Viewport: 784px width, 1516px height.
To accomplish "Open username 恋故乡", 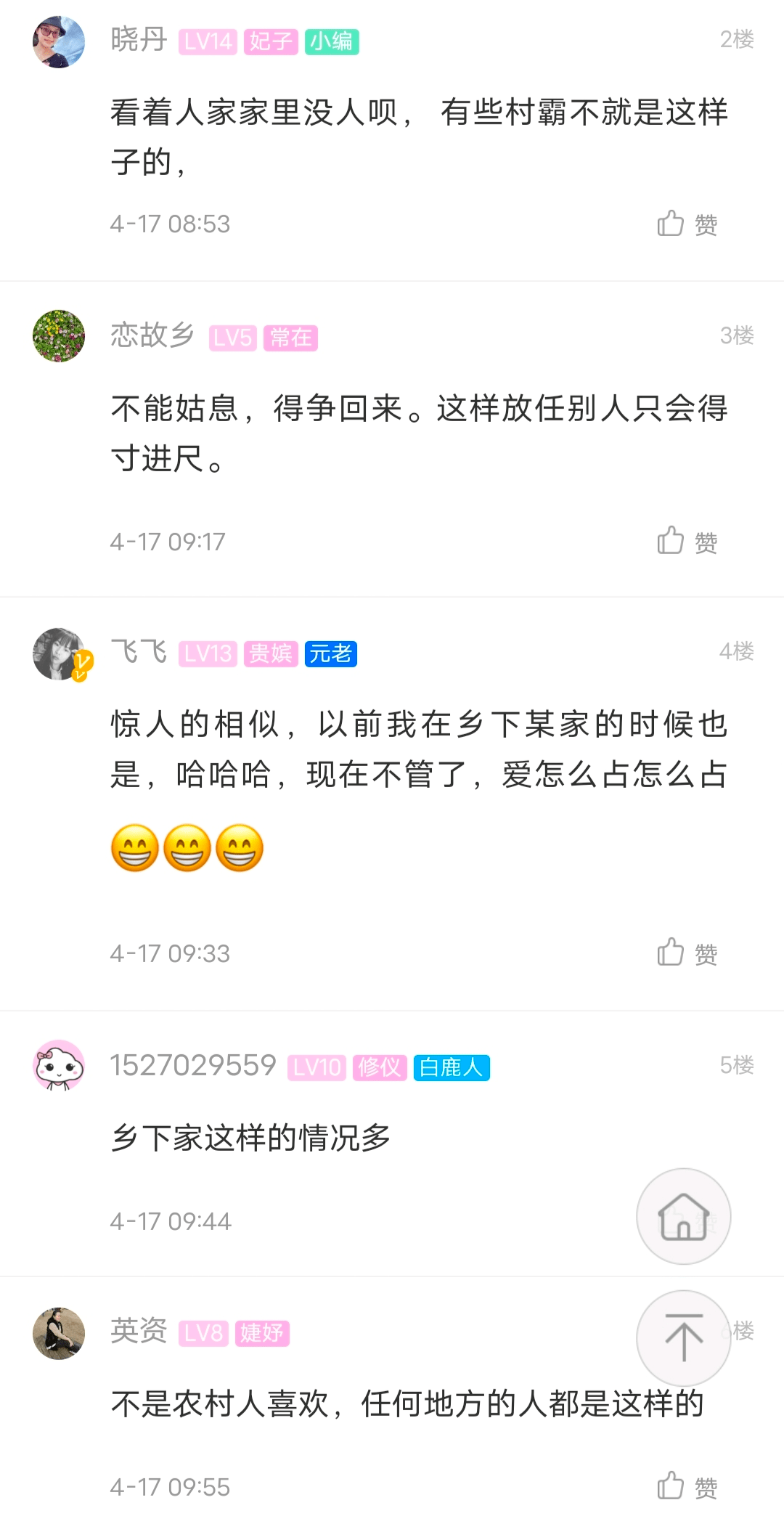I will point(152,335).
